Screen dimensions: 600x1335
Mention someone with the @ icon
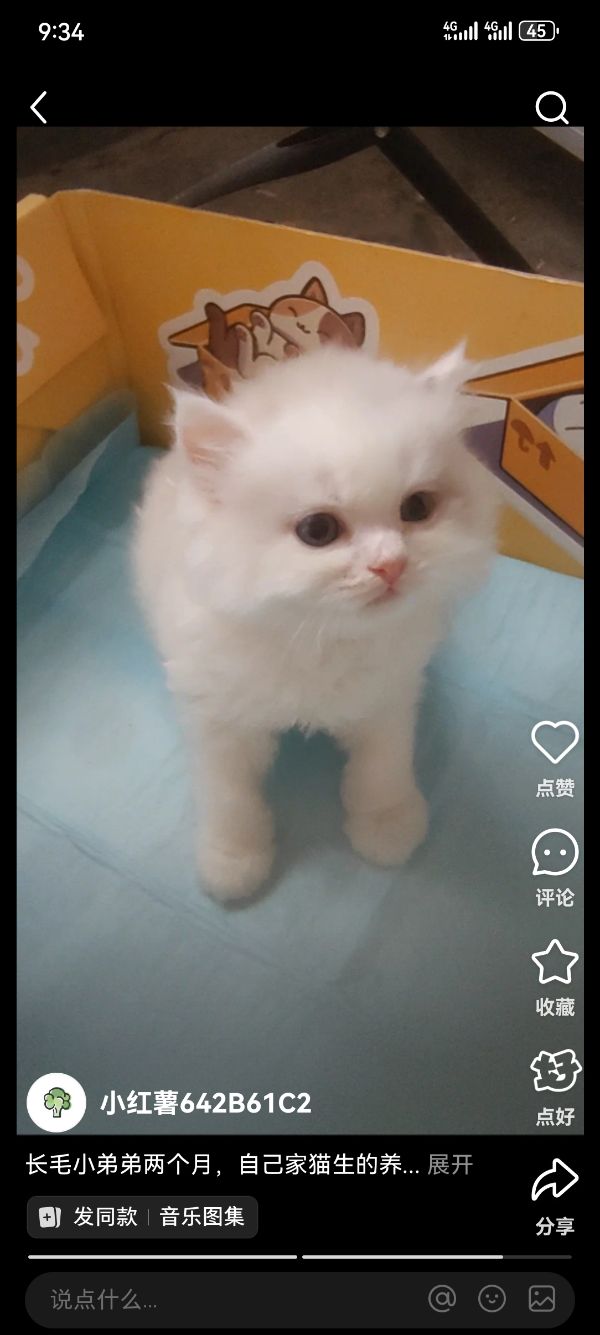coord(442,1299)
